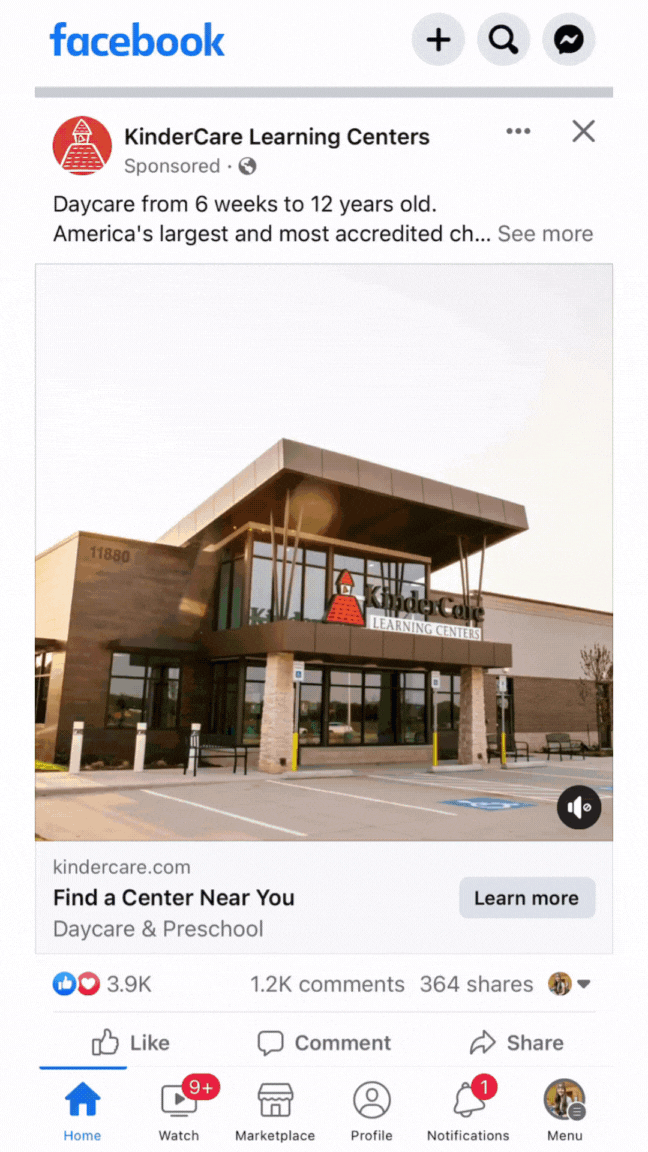The image size is (648, 1152).
Task: Expand post text with See more
Action: click(x=545, y=234)
